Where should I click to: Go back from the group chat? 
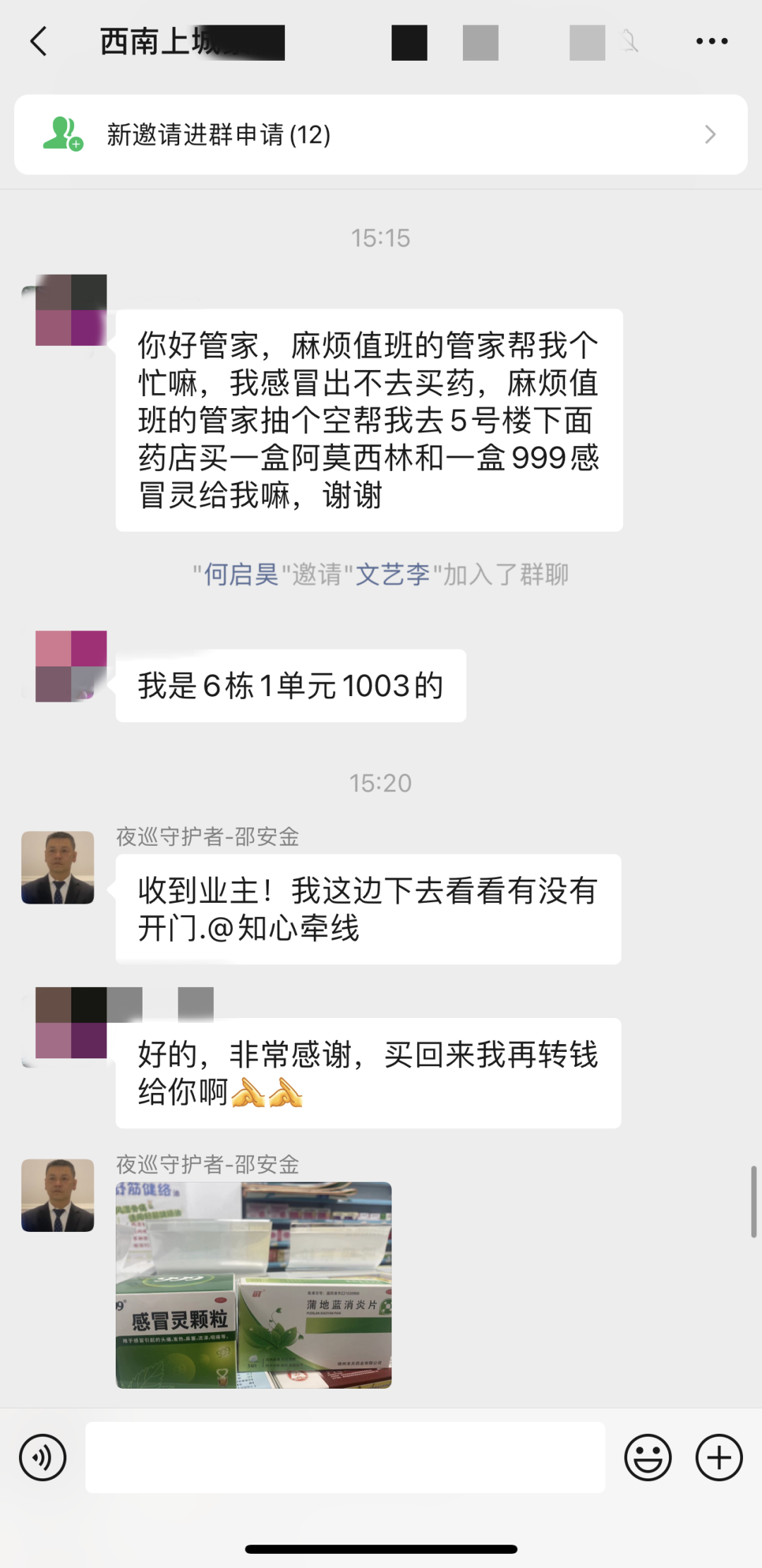40,42
